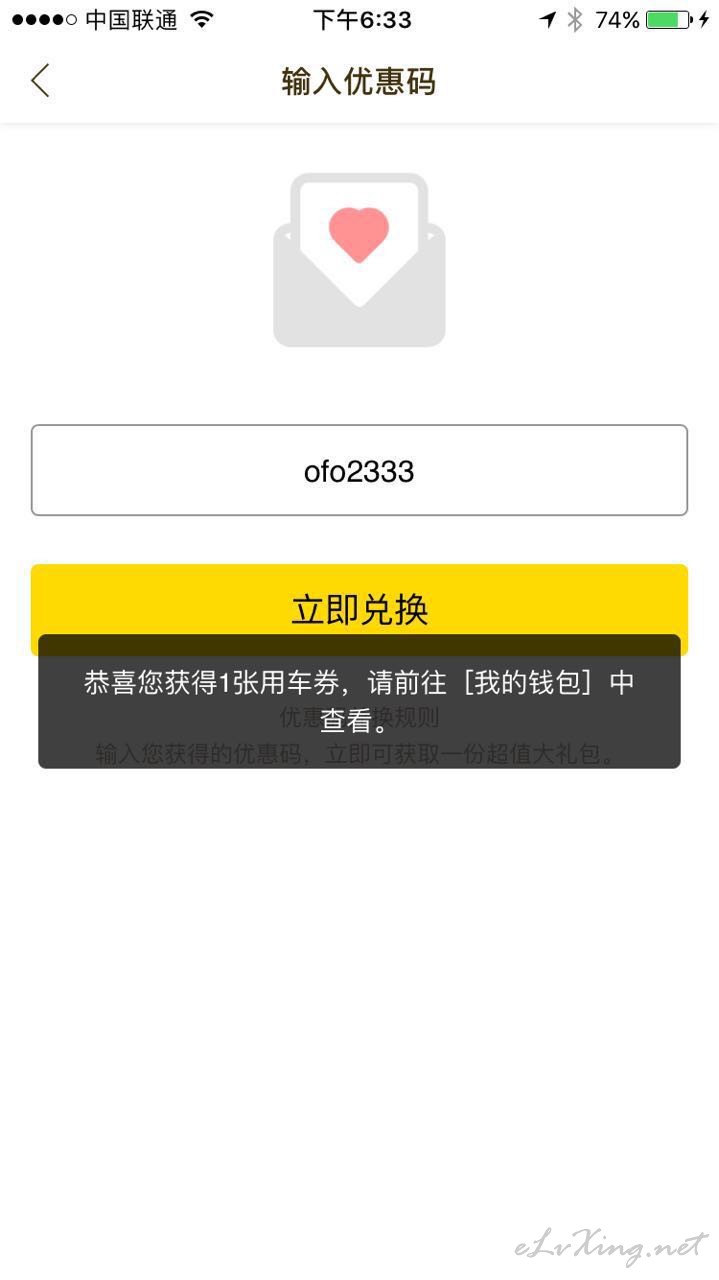Go back using the header arrow
The height and width of the screenshot is (1280, 719).
(x=40, y=81)
